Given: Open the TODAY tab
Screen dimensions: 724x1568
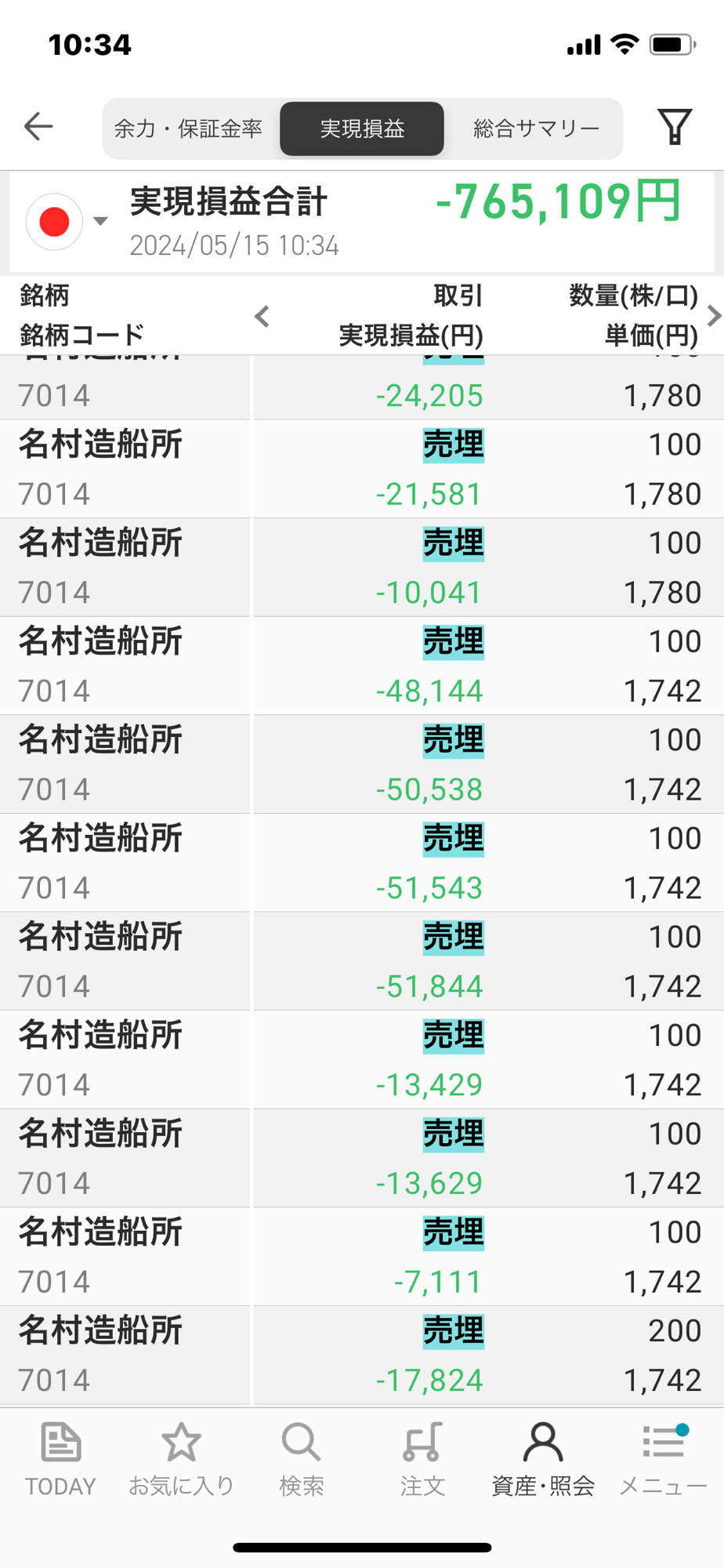Looking at the screenshot, I should [x=60, y=1459].
